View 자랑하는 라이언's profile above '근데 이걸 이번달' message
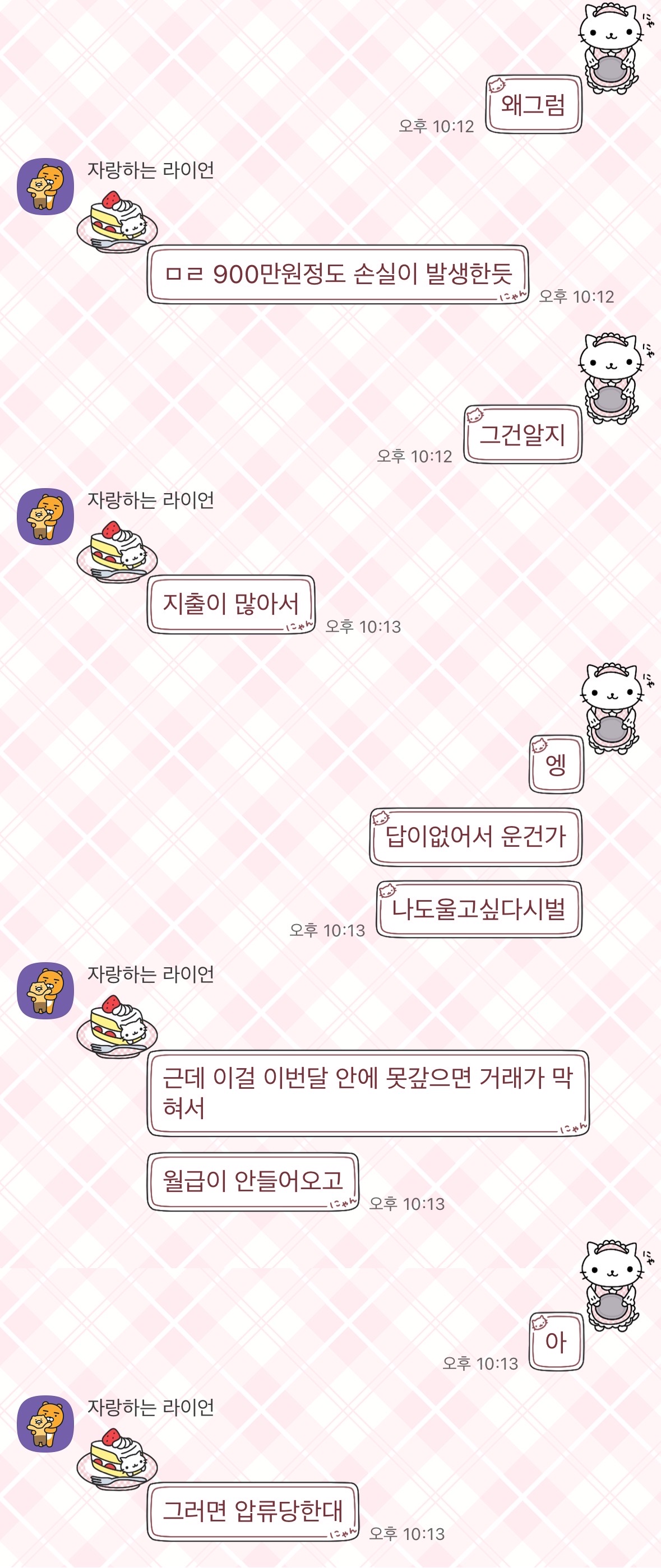This screenshot has height=1568, width=661. tap(45, 991)
